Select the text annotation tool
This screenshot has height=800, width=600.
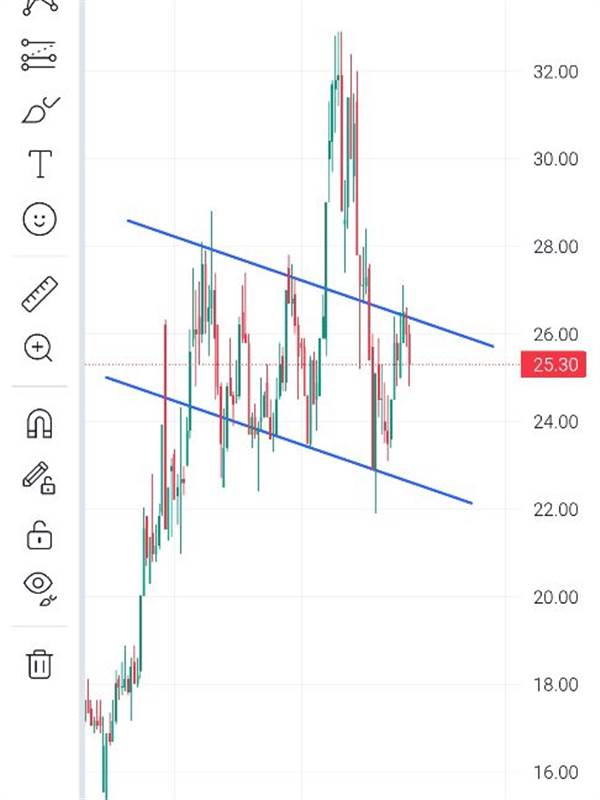click(x=40, y=164)
